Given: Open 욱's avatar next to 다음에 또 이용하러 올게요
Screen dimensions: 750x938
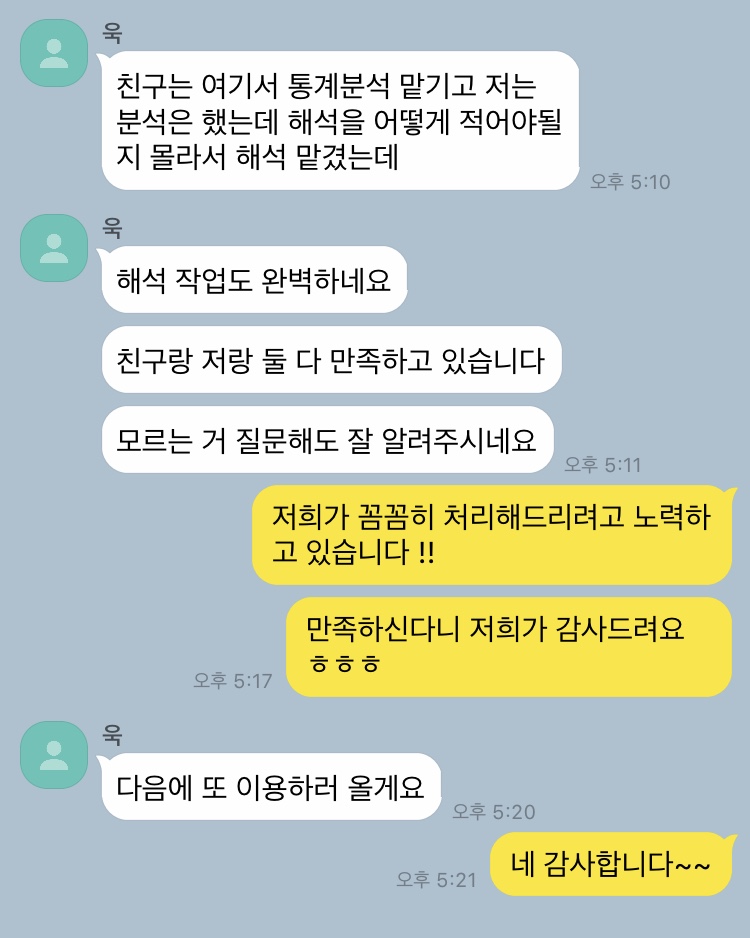Looking at the screenshot, I should [x=55, y=754].
